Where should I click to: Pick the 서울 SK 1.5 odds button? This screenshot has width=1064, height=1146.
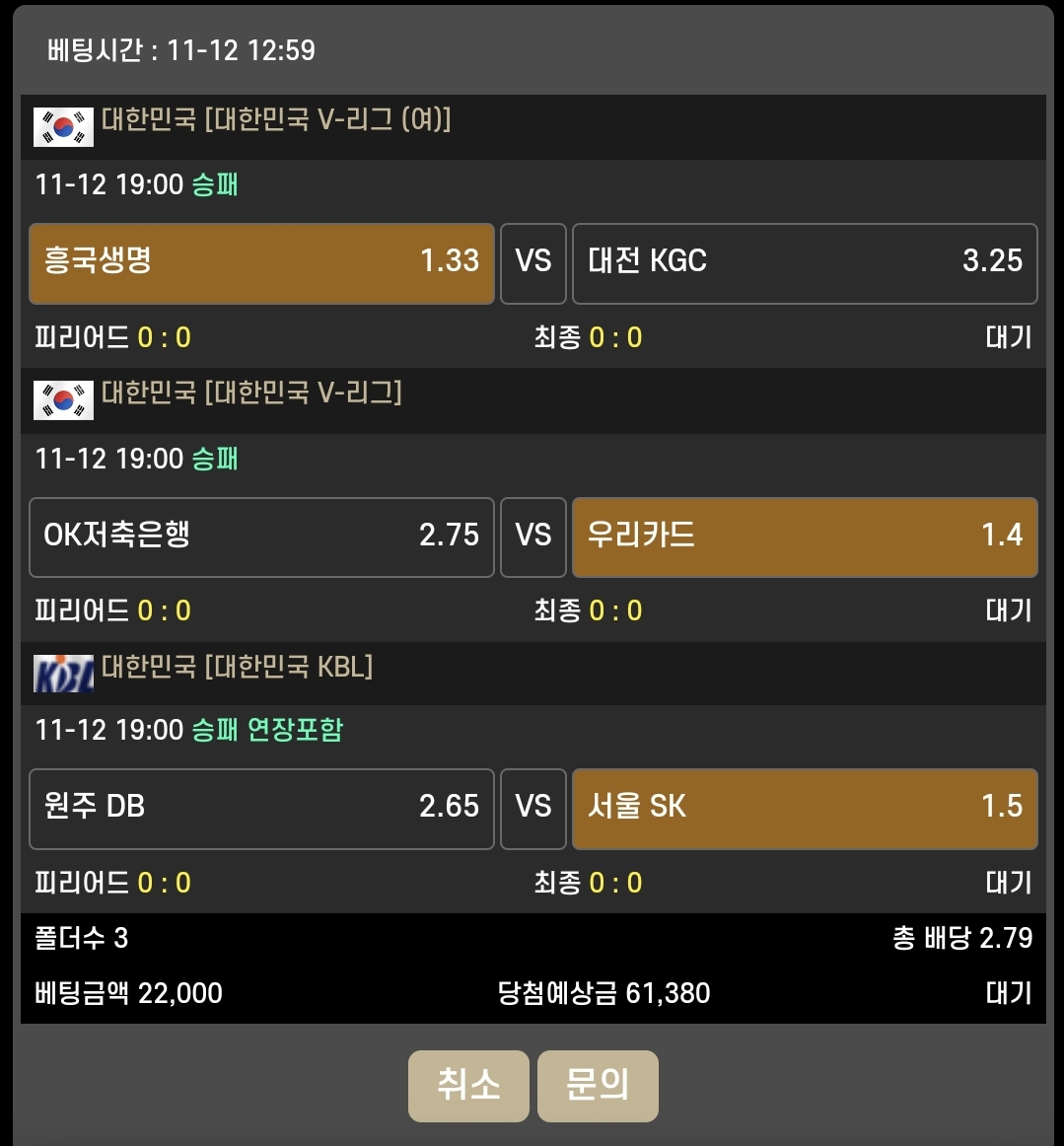click(805, 808)
